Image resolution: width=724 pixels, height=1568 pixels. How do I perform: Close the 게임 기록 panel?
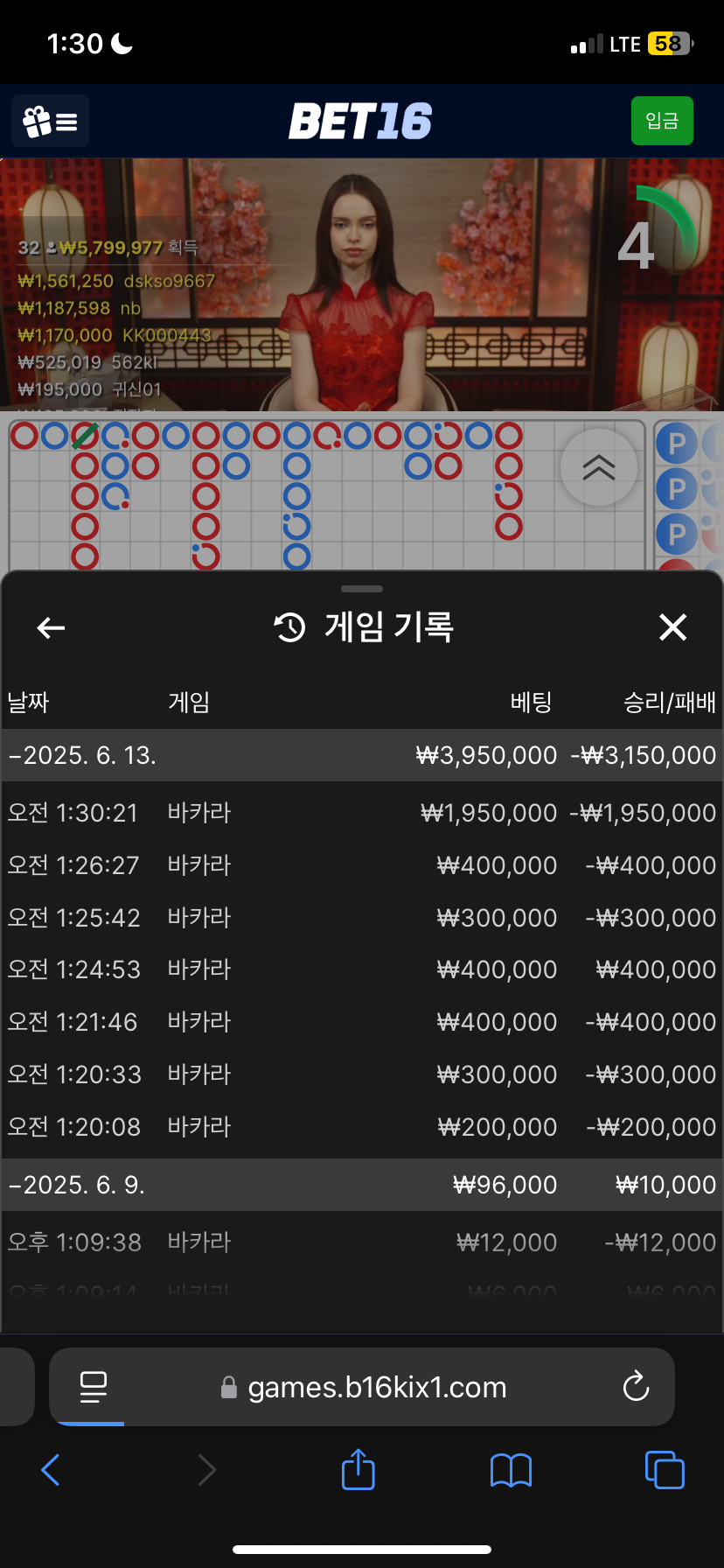pyautogui.click(x=672, y=627)
